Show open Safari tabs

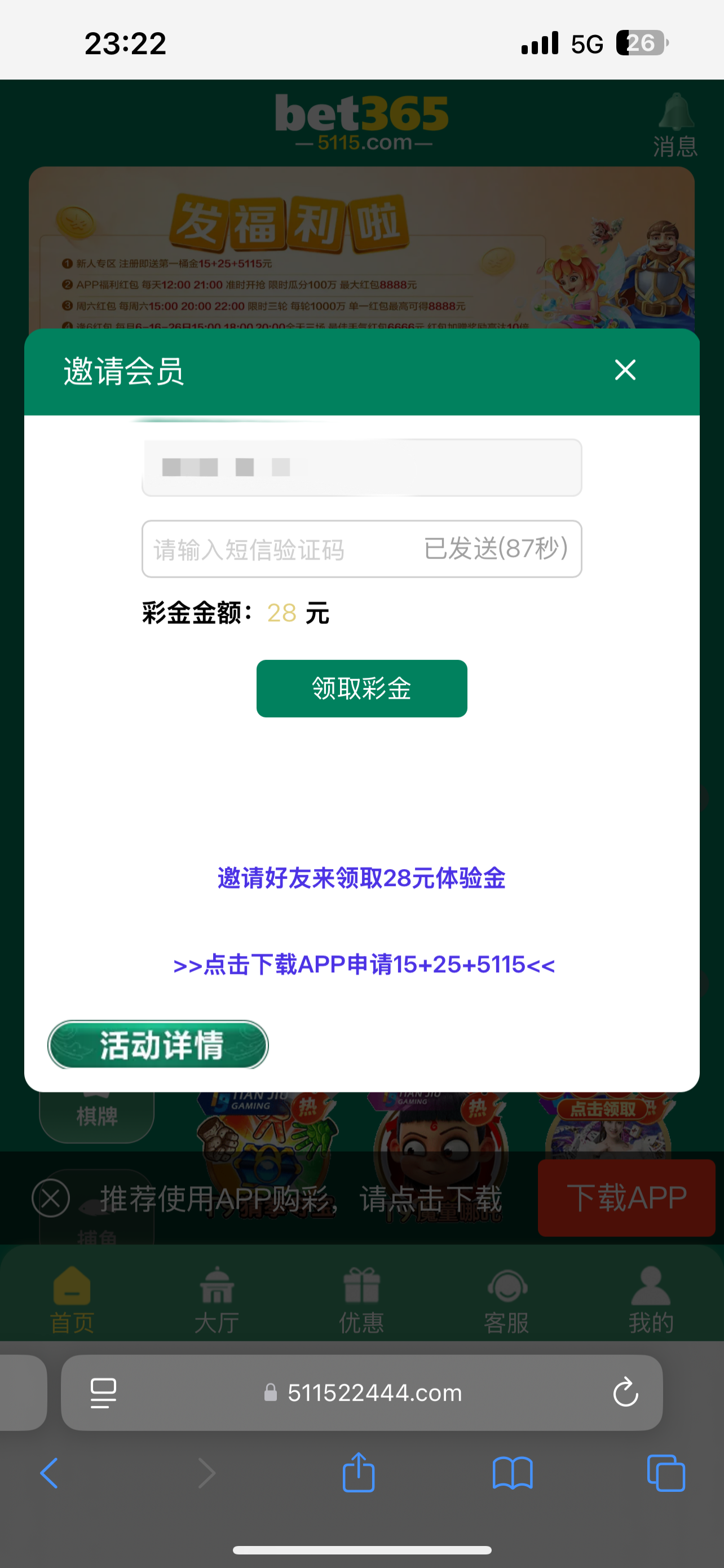[x=665, y=1473]
